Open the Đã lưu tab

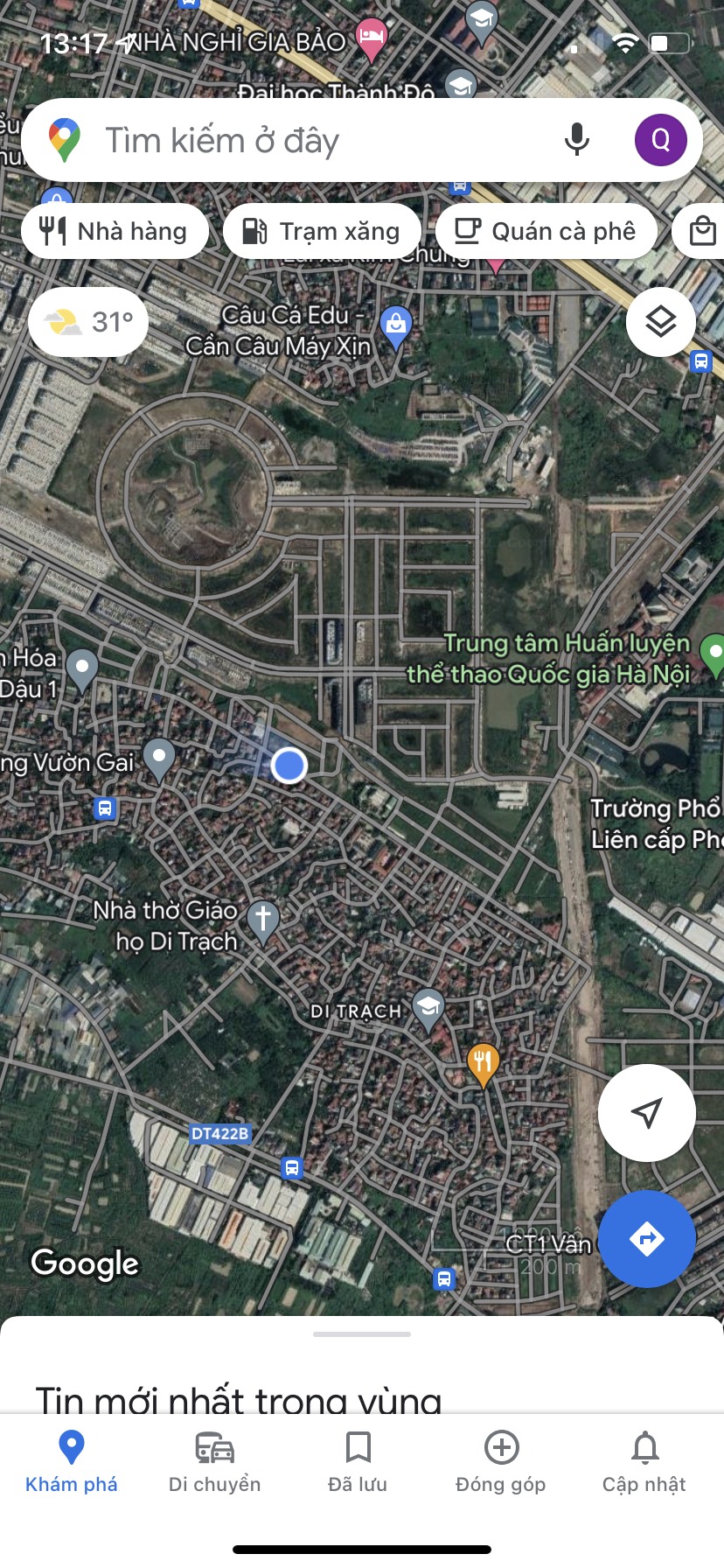click(358, 1463)
